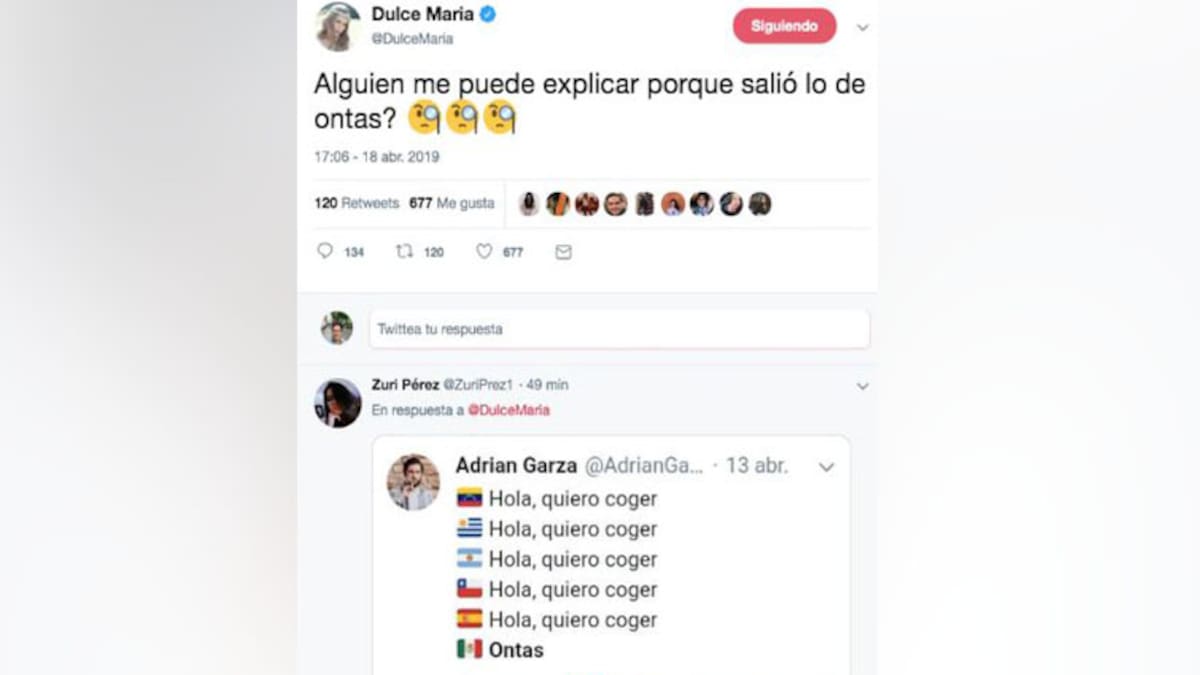Focus the 'Twittea tu respuesta' field
1200x675 pixels.
(x=618, y=329)
